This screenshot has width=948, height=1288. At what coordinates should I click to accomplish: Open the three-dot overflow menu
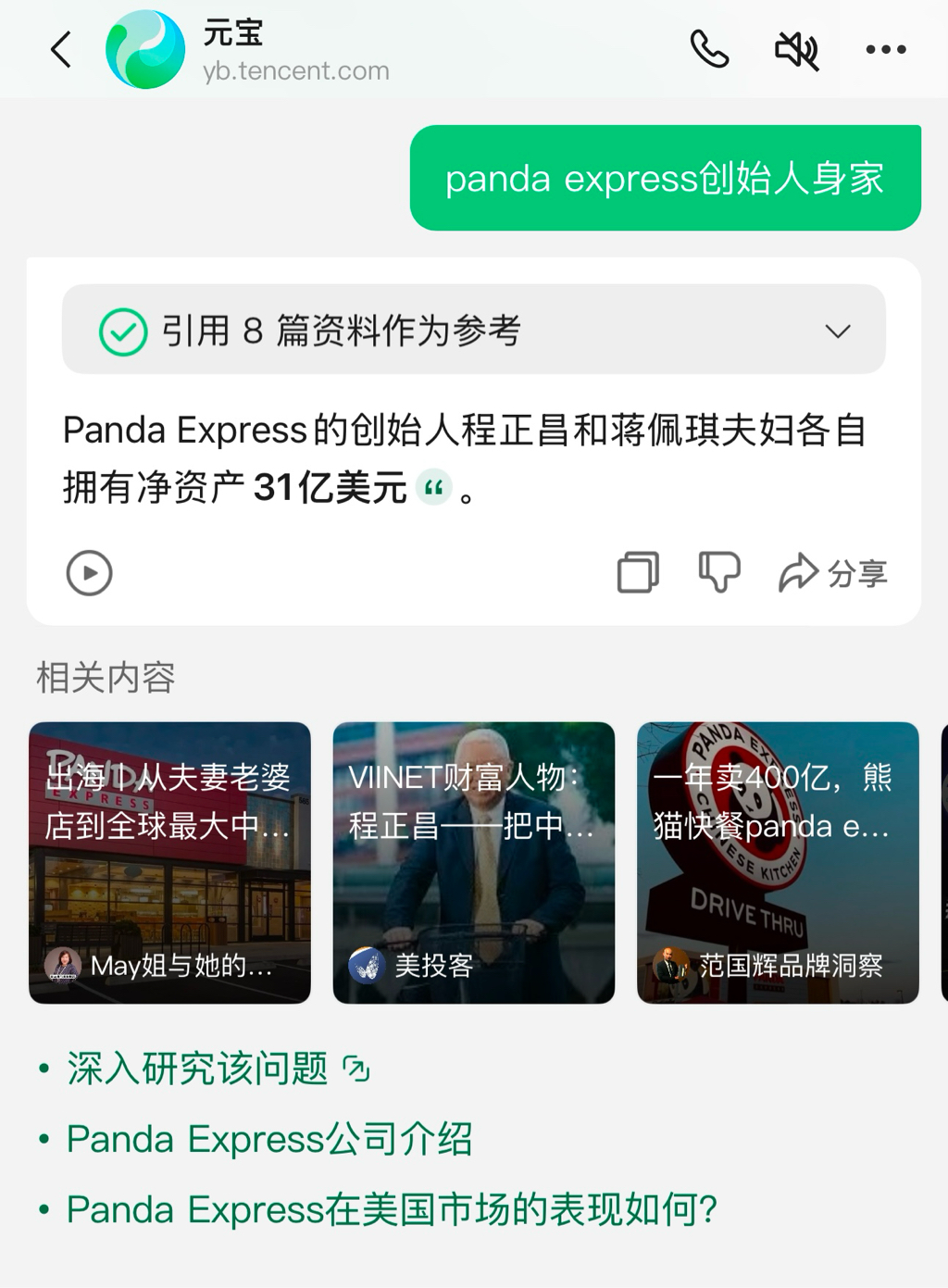(886, 50)
